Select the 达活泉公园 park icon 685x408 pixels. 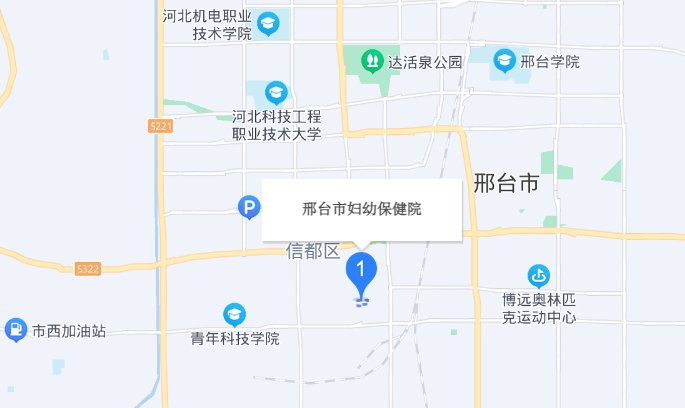pyautogui.click(x=372, y=62)
